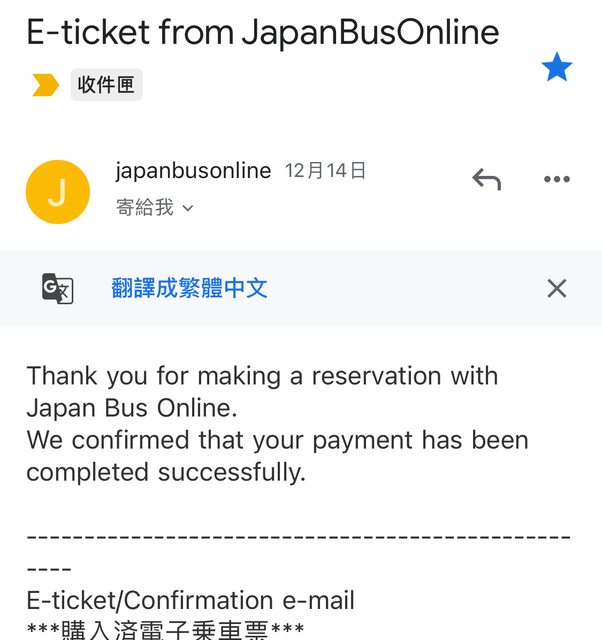This screenshot has width=602, height=640.
Task: Translate the email with 翻譯成繁體中文
Action: click(189, 289)
